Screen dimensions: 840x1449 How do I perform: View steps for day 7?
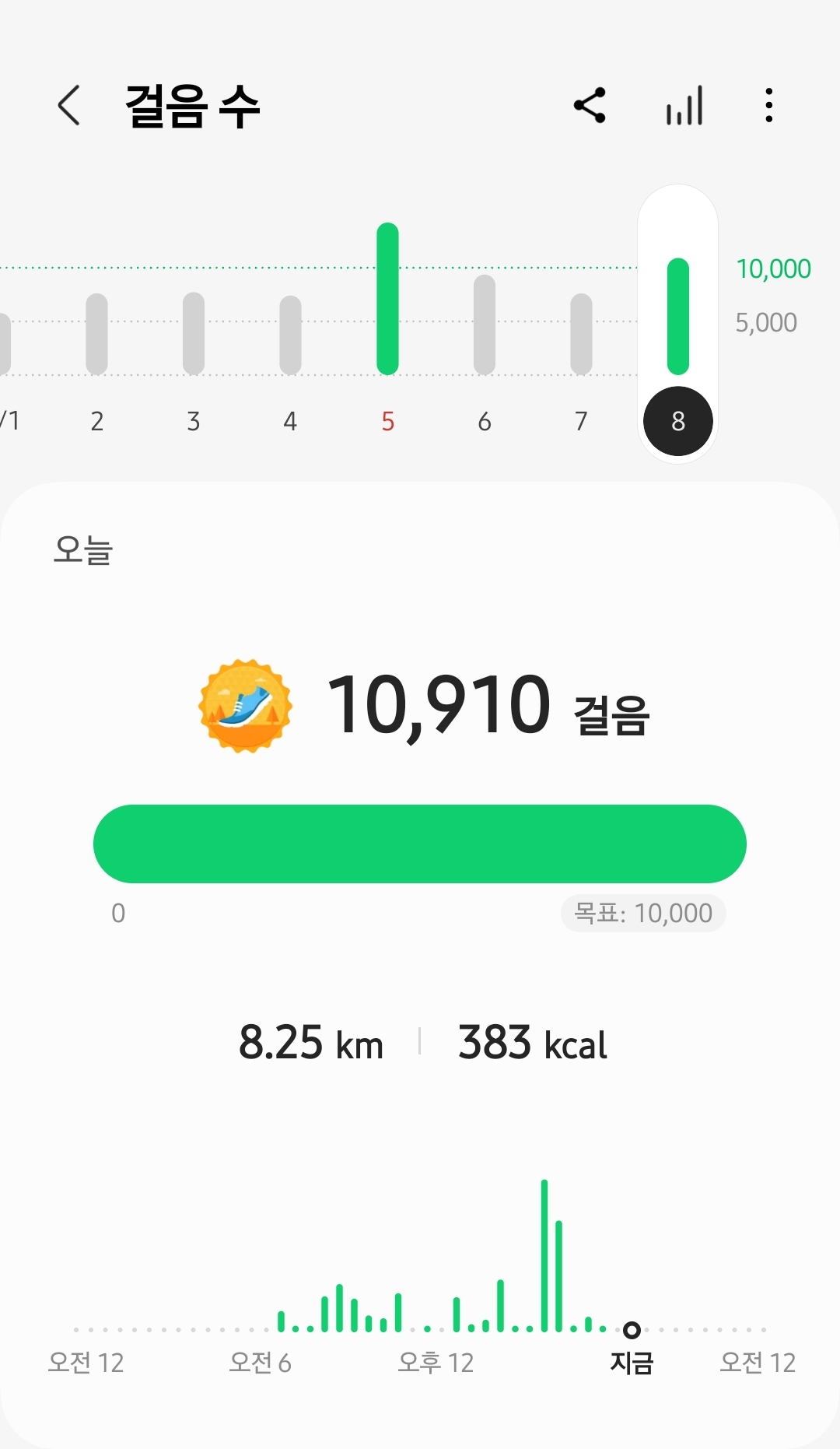pos(581,335)
